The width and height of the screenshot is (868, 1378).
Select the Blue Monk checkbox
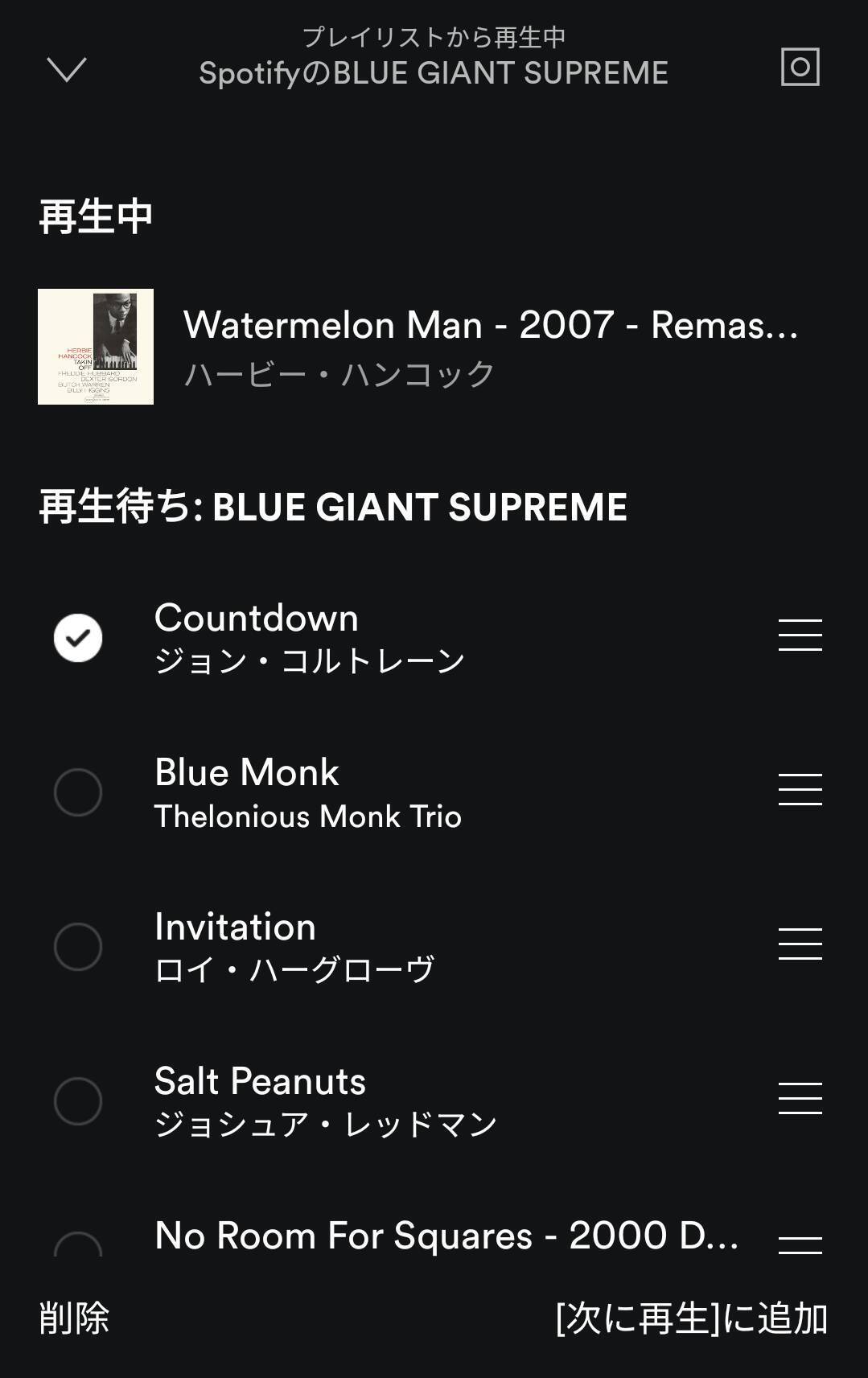pyautogui.click(x=78, y=792)
